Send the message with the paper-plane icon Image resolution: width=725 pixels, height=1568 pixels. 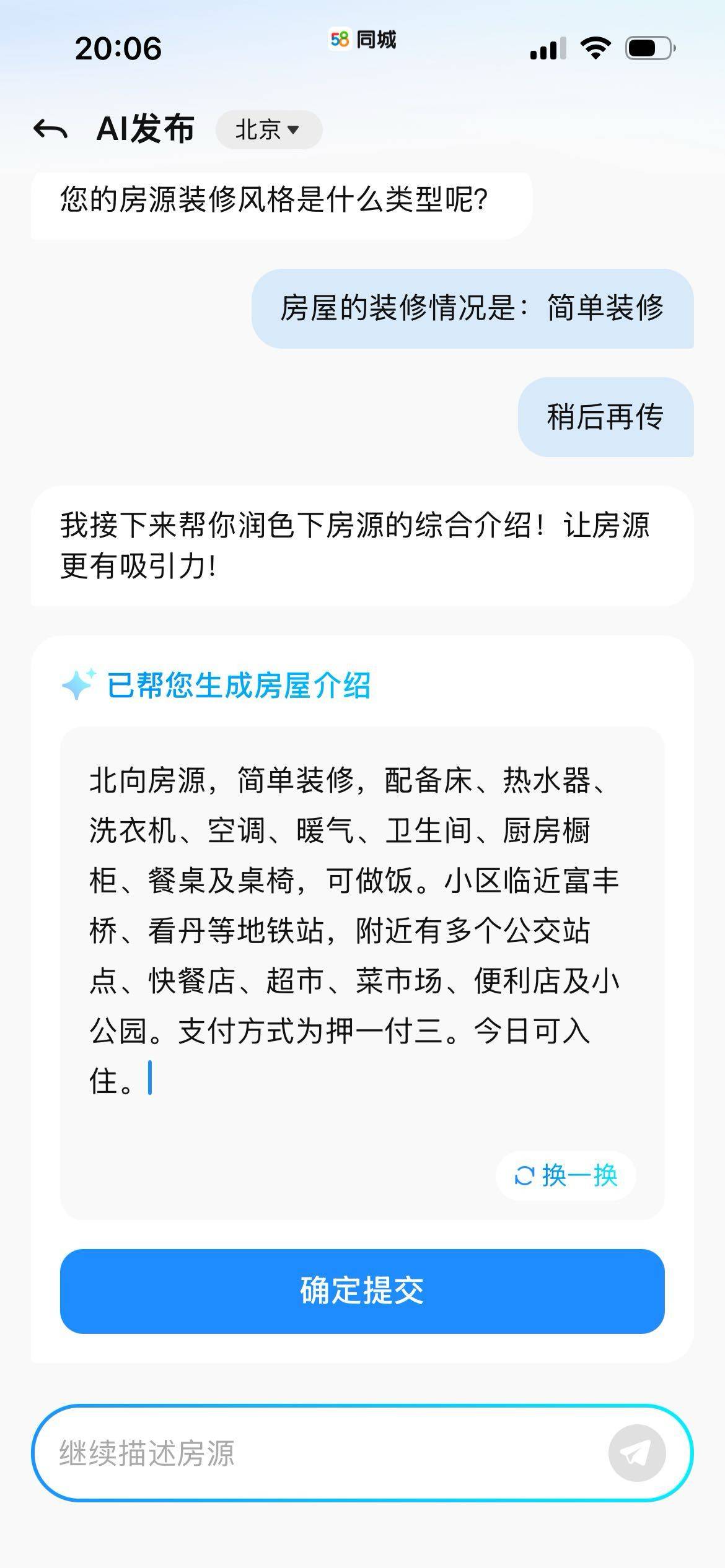(636, 1453)
